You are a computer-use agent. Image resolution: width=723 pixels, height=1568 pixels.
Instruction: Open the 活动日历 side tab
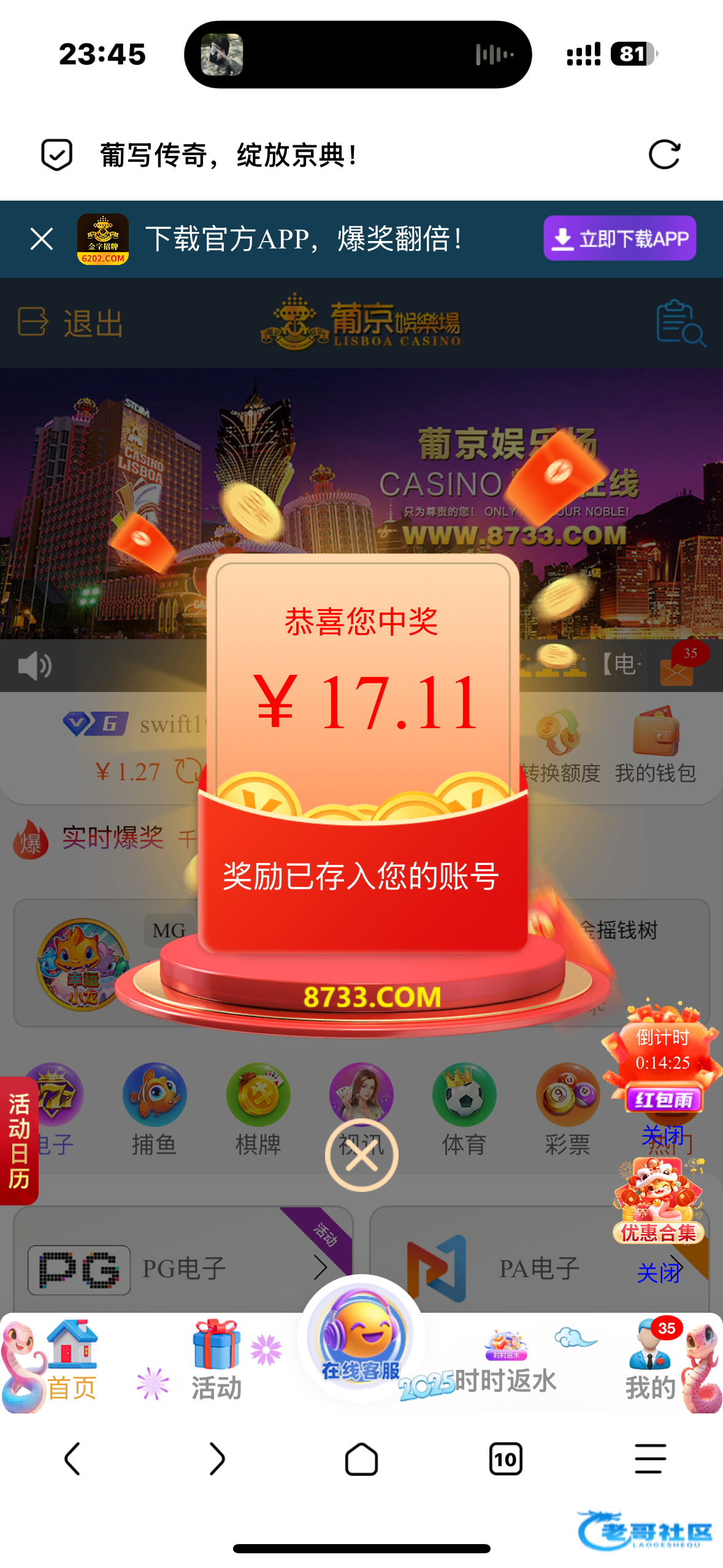pos(19,1141)
